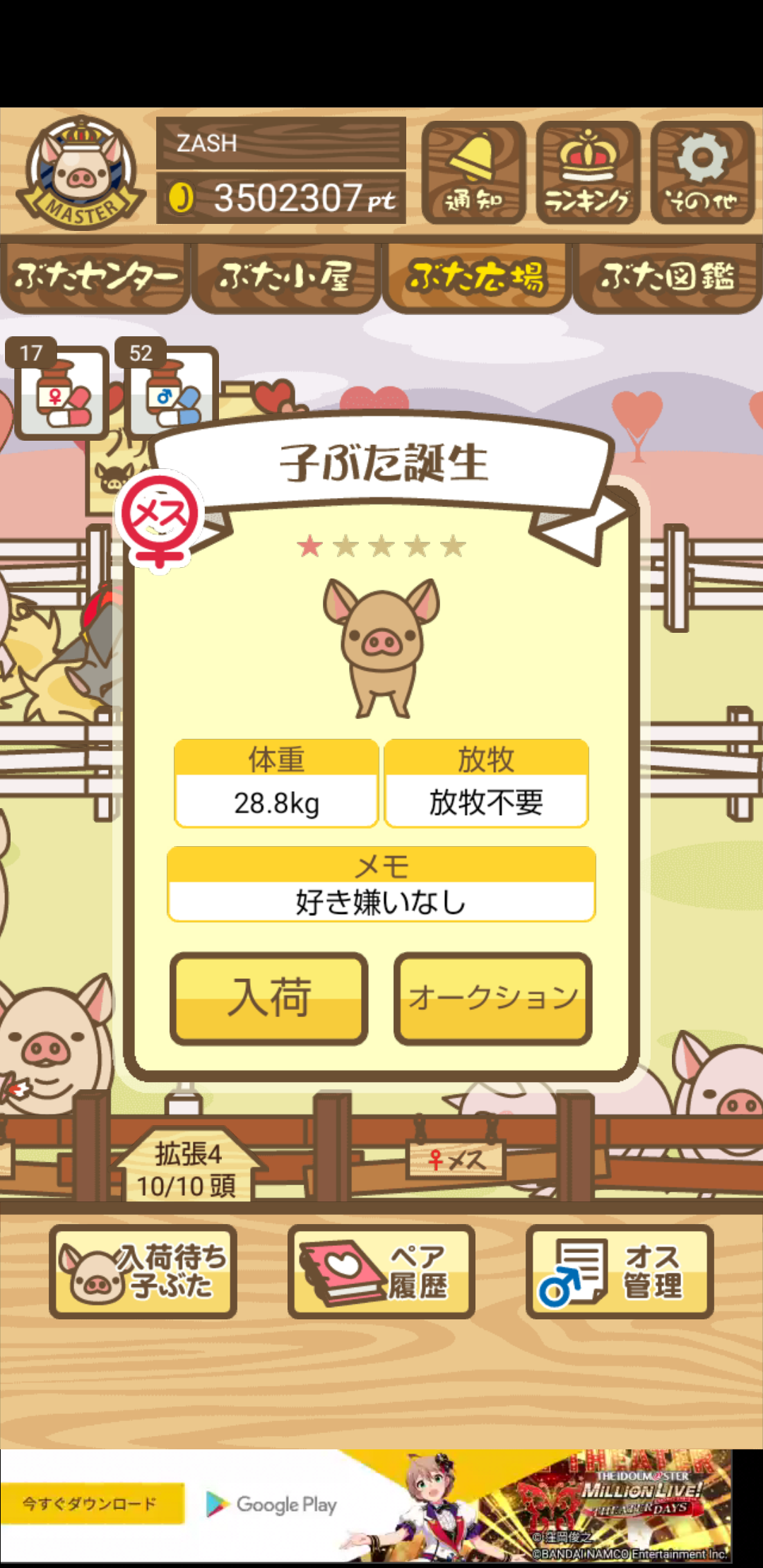Open the 通知 notifications bell
This screenshot has width=763, height=1568.
[473, 172]
